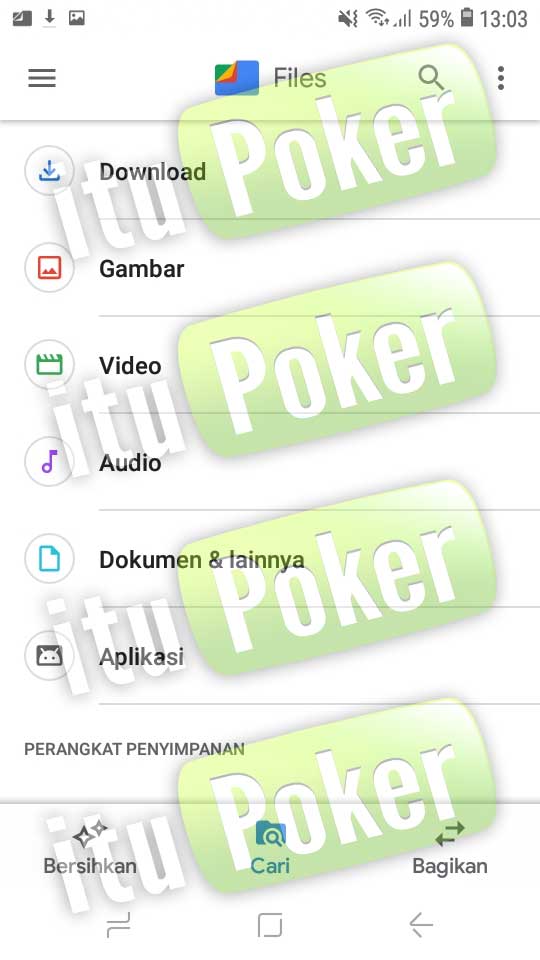Image resolution: width=540 pixels, height=960 pixels.
Task: Go to home via system home button
Action: [x=270, y=924]
